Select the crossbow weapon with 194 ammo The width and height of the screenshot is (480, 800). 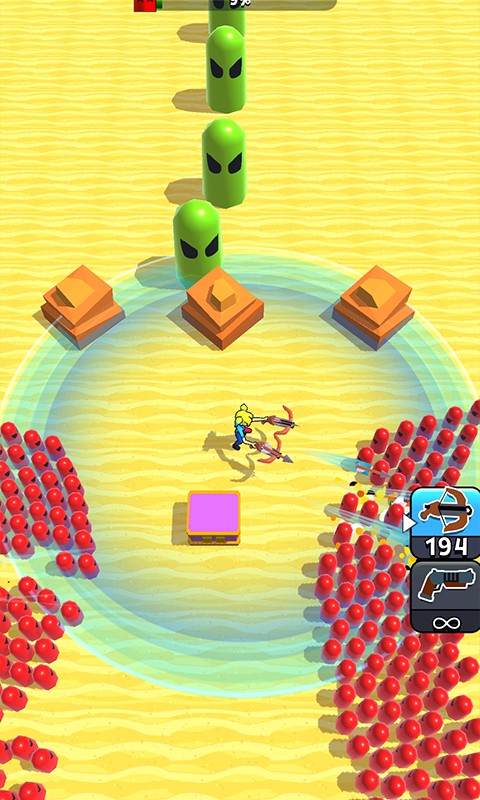[x=446, y=523]
